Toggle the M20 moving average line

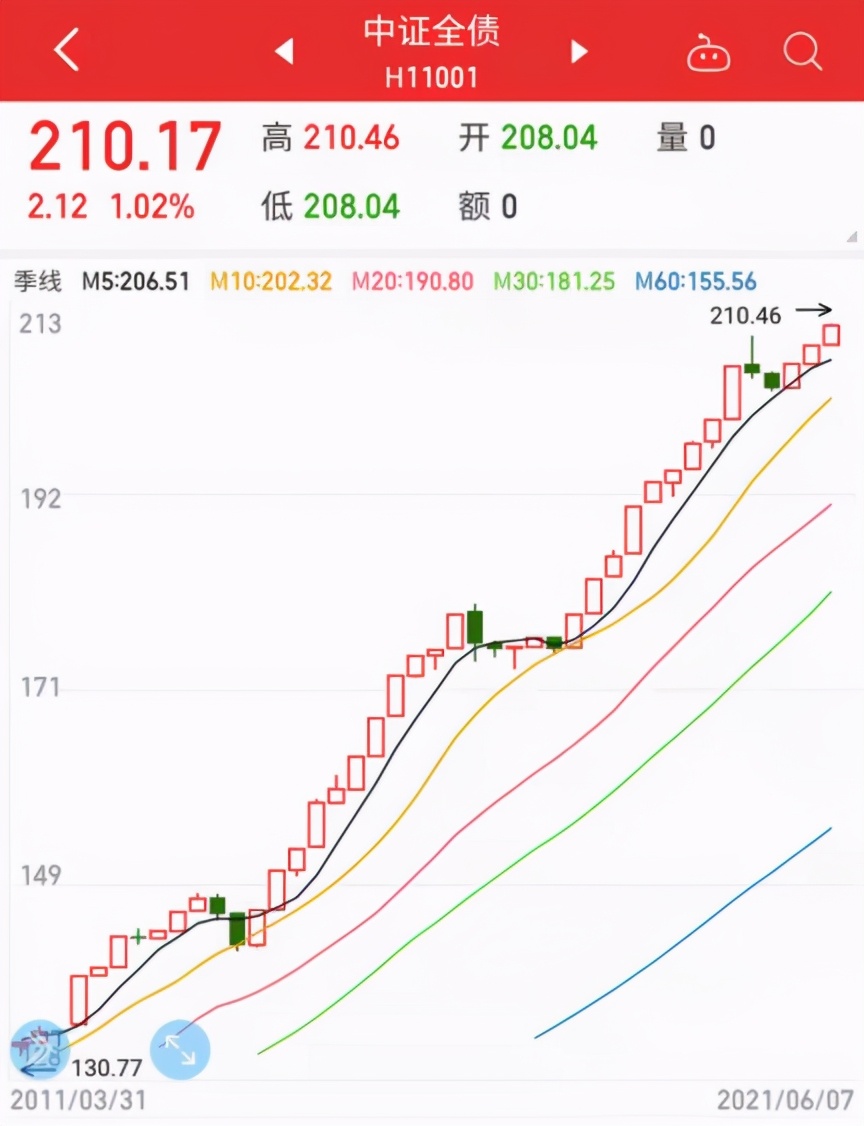click(411, 282)
